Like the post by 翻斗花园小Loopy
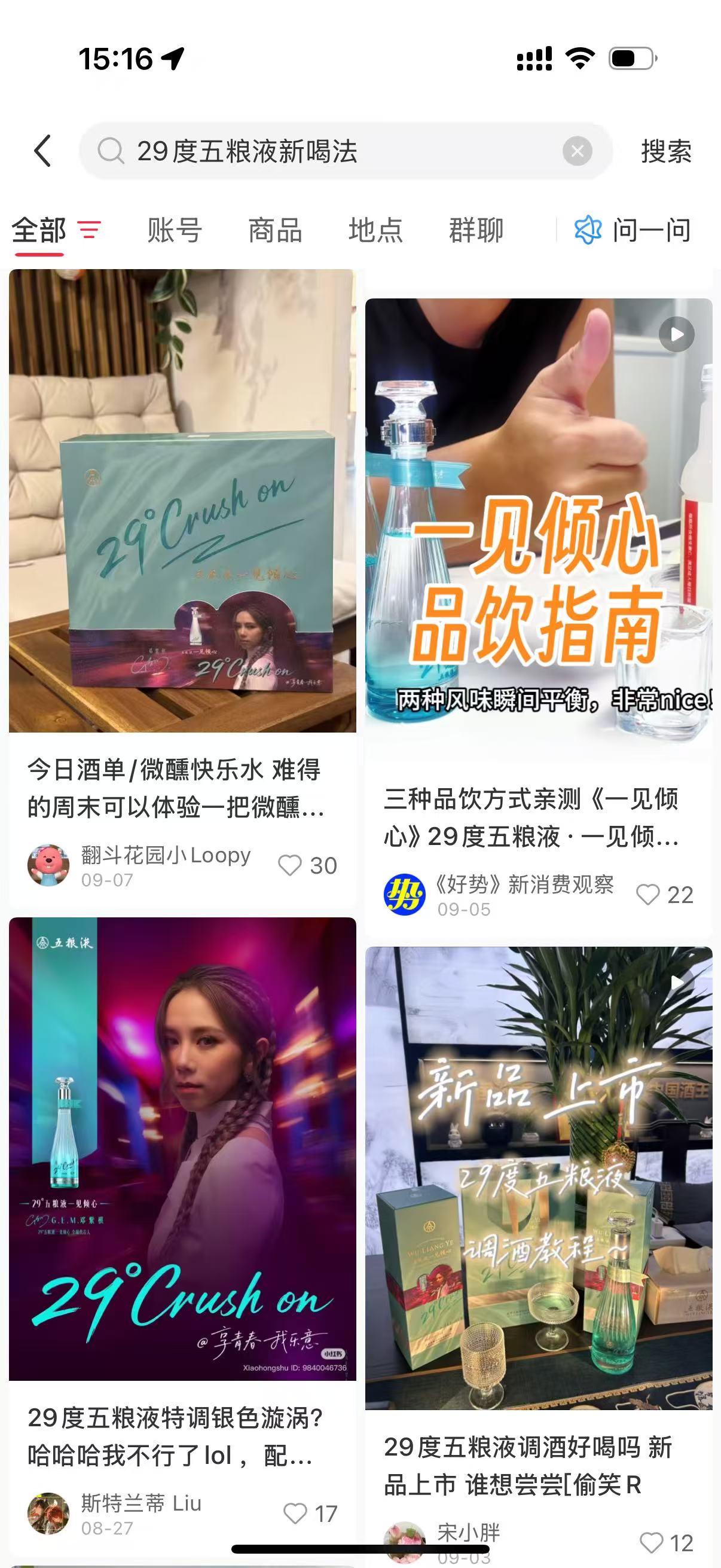This screenshot has width=721, height=1568. tap(290, 865)
